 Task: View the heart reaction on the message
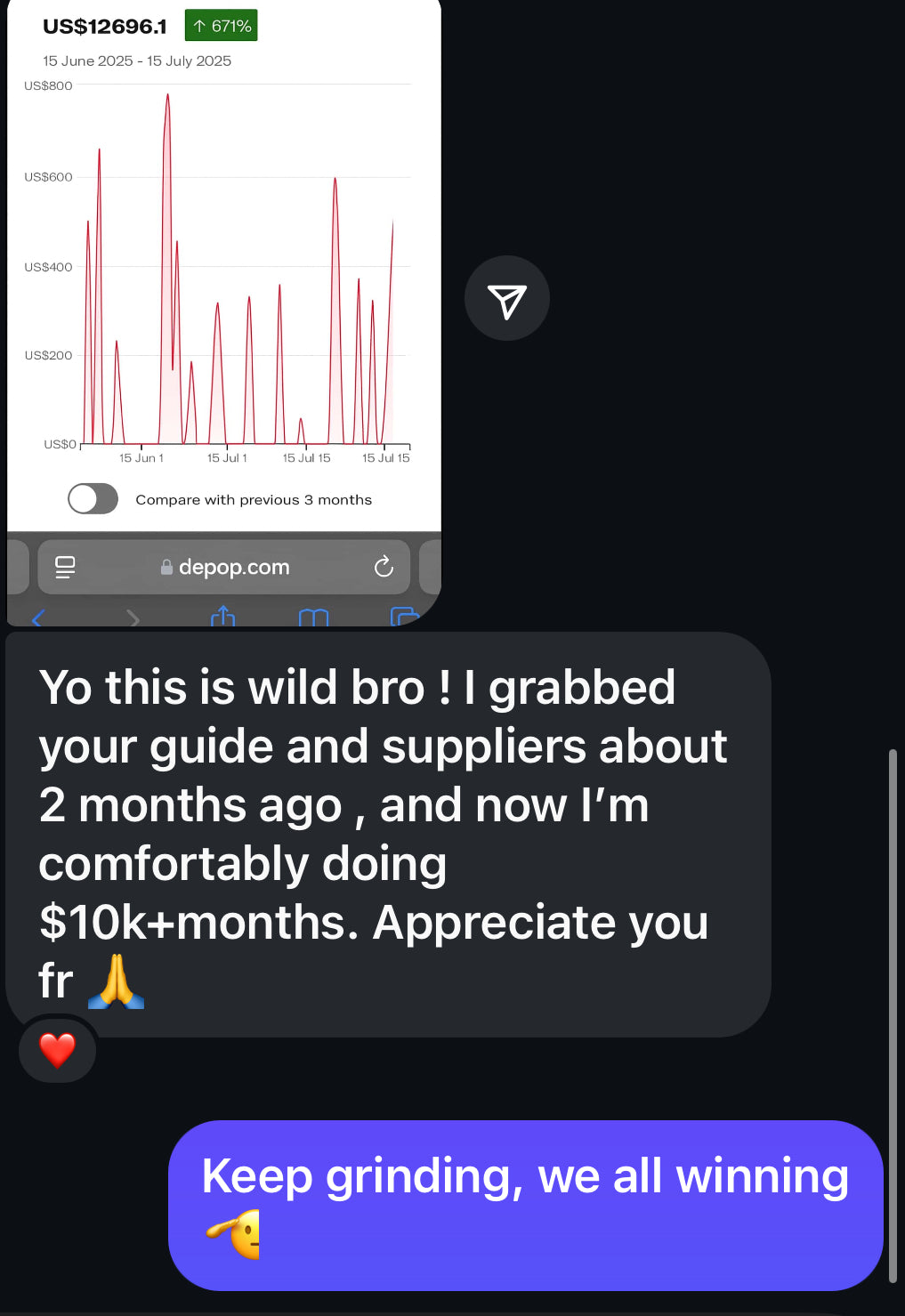click(x=58, y=1050)
